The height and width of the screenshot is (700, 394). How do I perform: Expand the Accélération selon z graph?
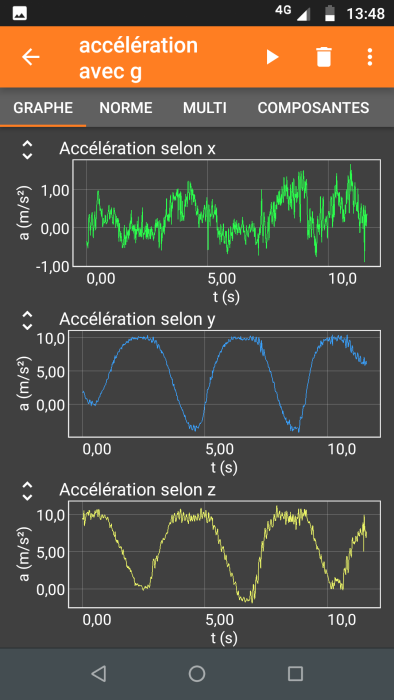pyautogui.click(x=28, y=491)
